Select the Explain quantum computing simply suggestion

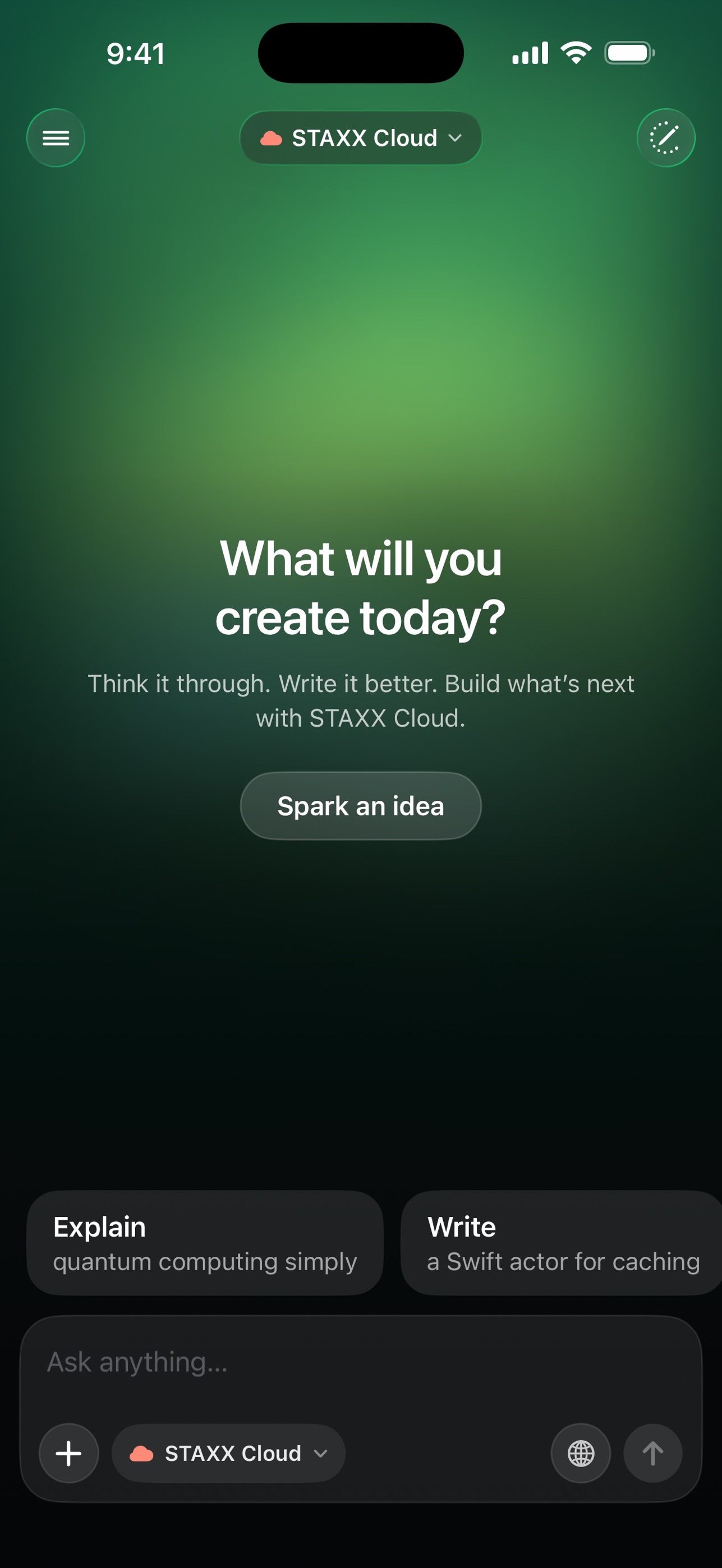tap(205, 1242)
